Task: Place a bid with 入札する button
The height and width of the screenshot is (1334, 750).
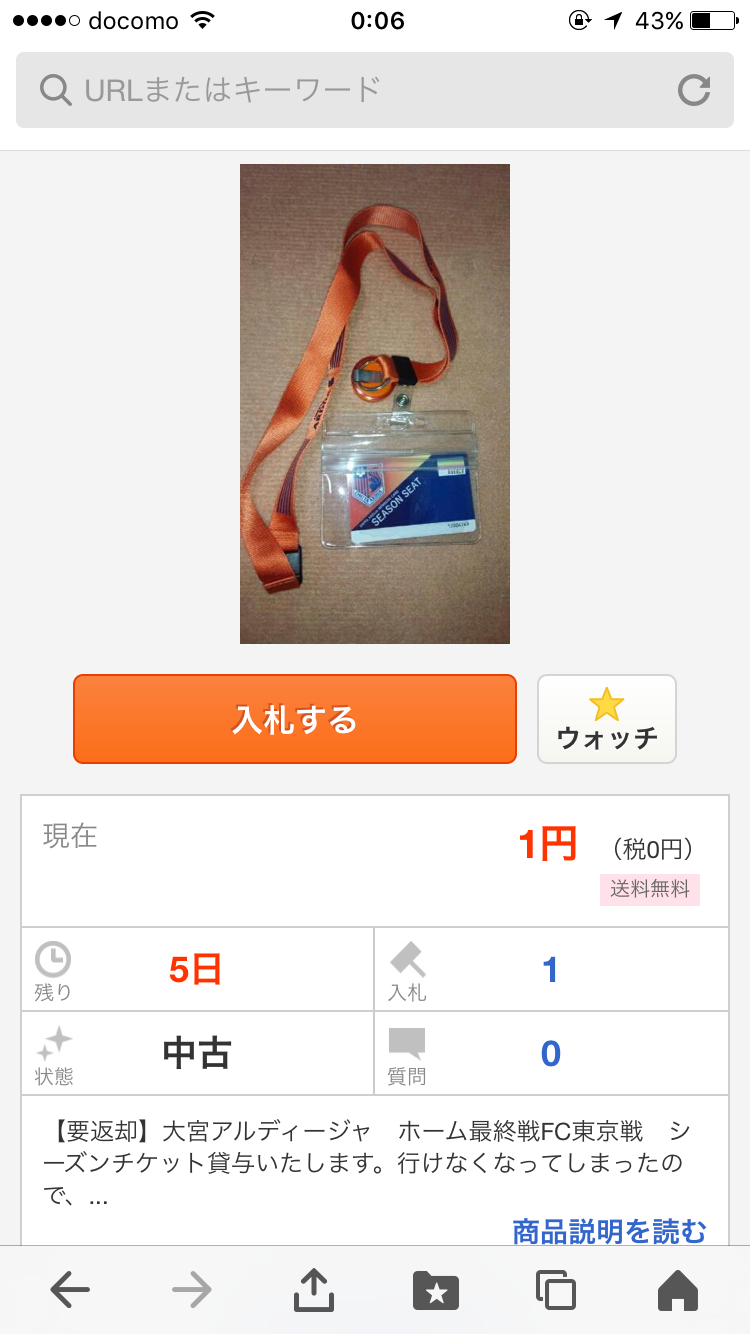Action: pos(295,719)
